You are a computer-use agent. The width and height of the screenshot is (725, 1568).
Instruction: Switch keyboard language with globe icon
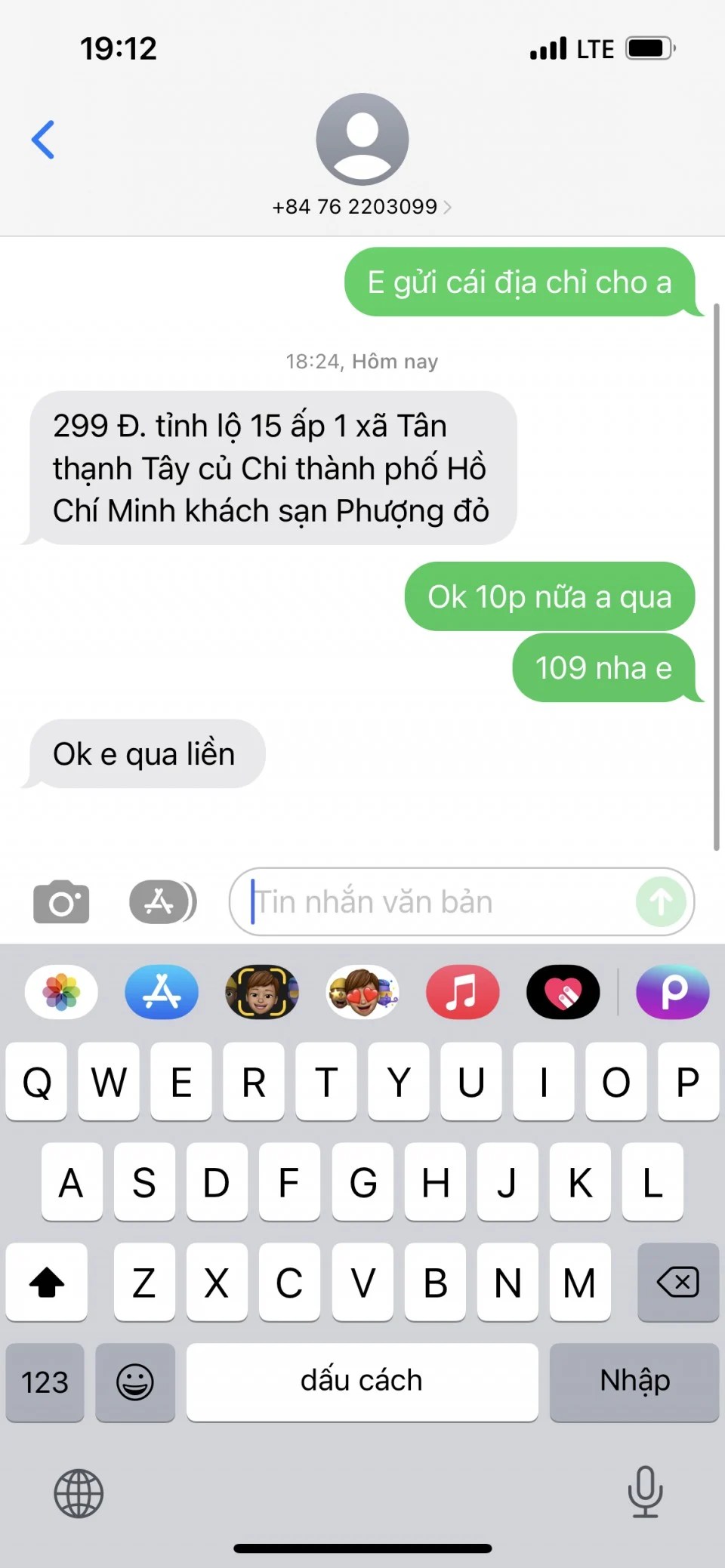tap(79, 1493)
